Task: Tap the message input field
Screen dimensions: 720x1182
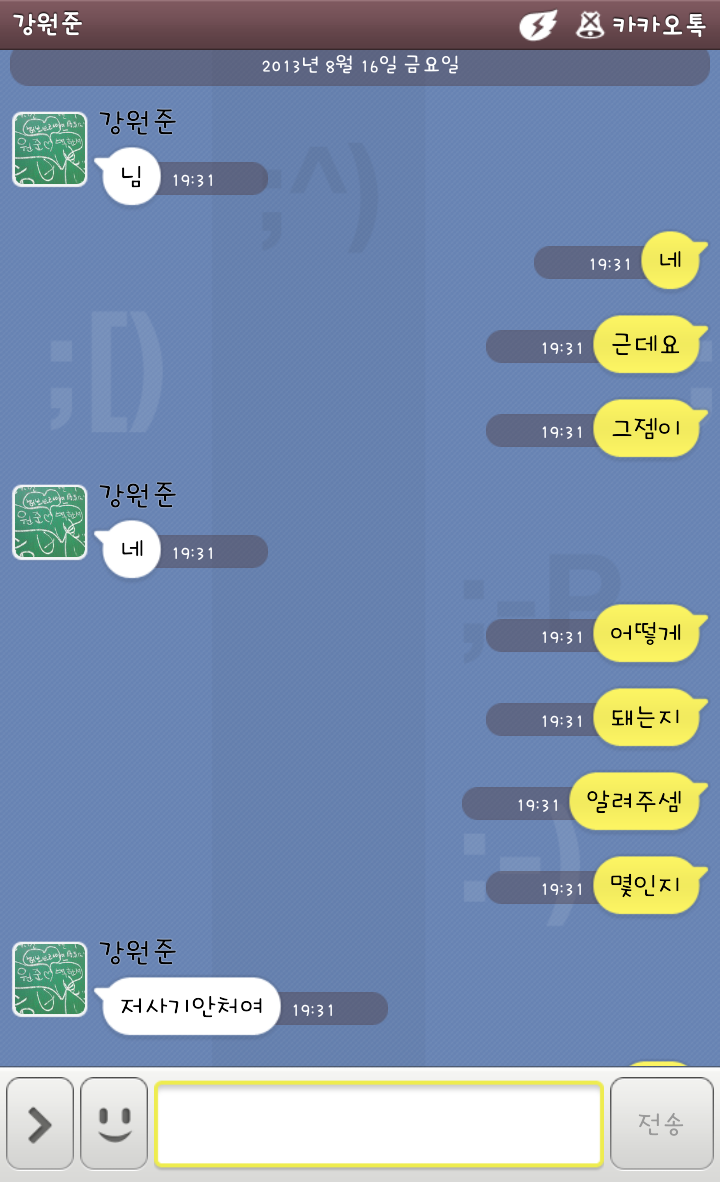Action: (x=378, y=1124)
